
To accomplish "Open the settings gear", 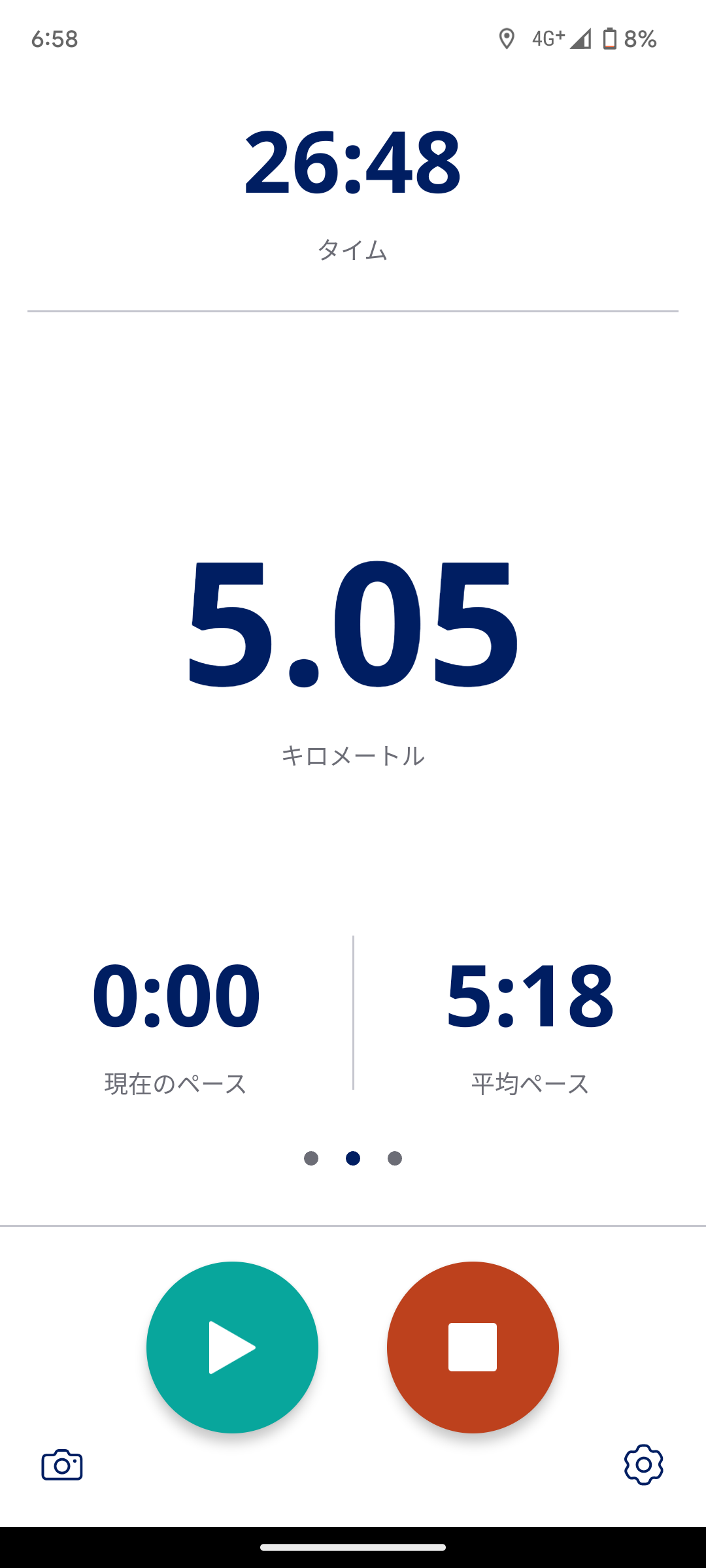I will (643, 1465).
